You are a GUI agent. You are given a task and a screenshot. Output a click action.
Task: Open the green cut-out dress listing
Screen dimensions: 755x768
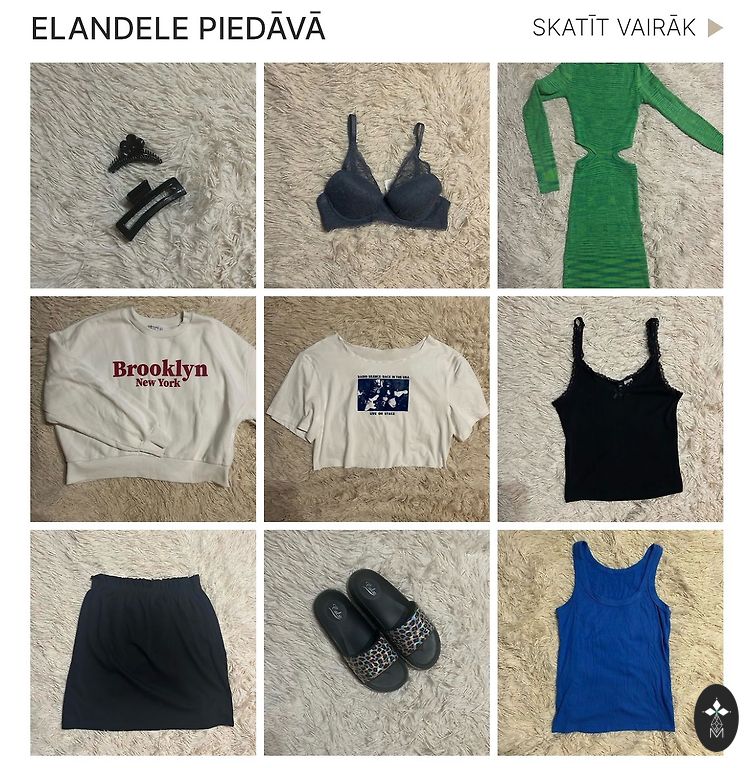coord(610,176)
